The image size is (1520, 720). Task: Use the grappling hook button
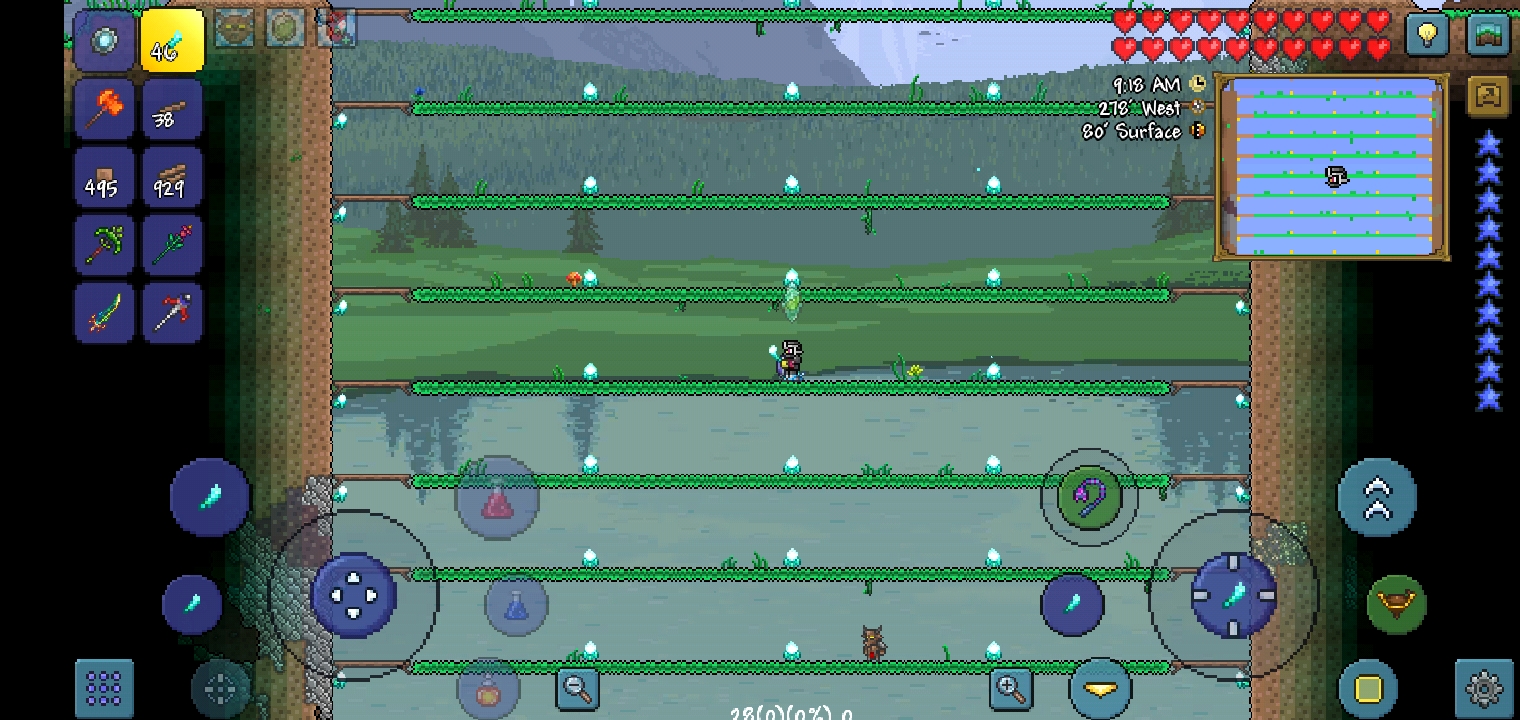point(1089,497)
